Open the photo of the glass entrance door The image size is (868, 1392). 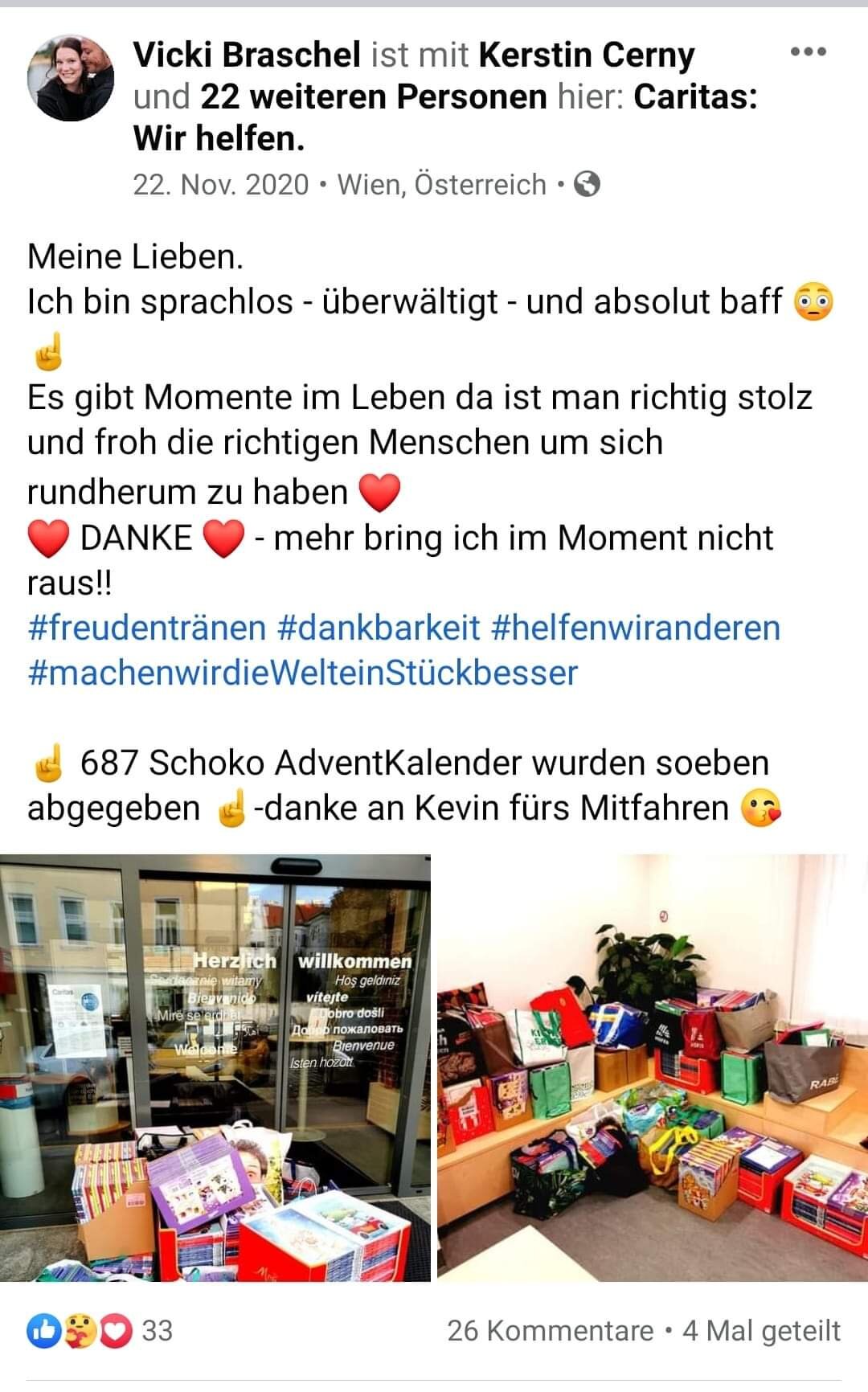(x=215, y=1068)
